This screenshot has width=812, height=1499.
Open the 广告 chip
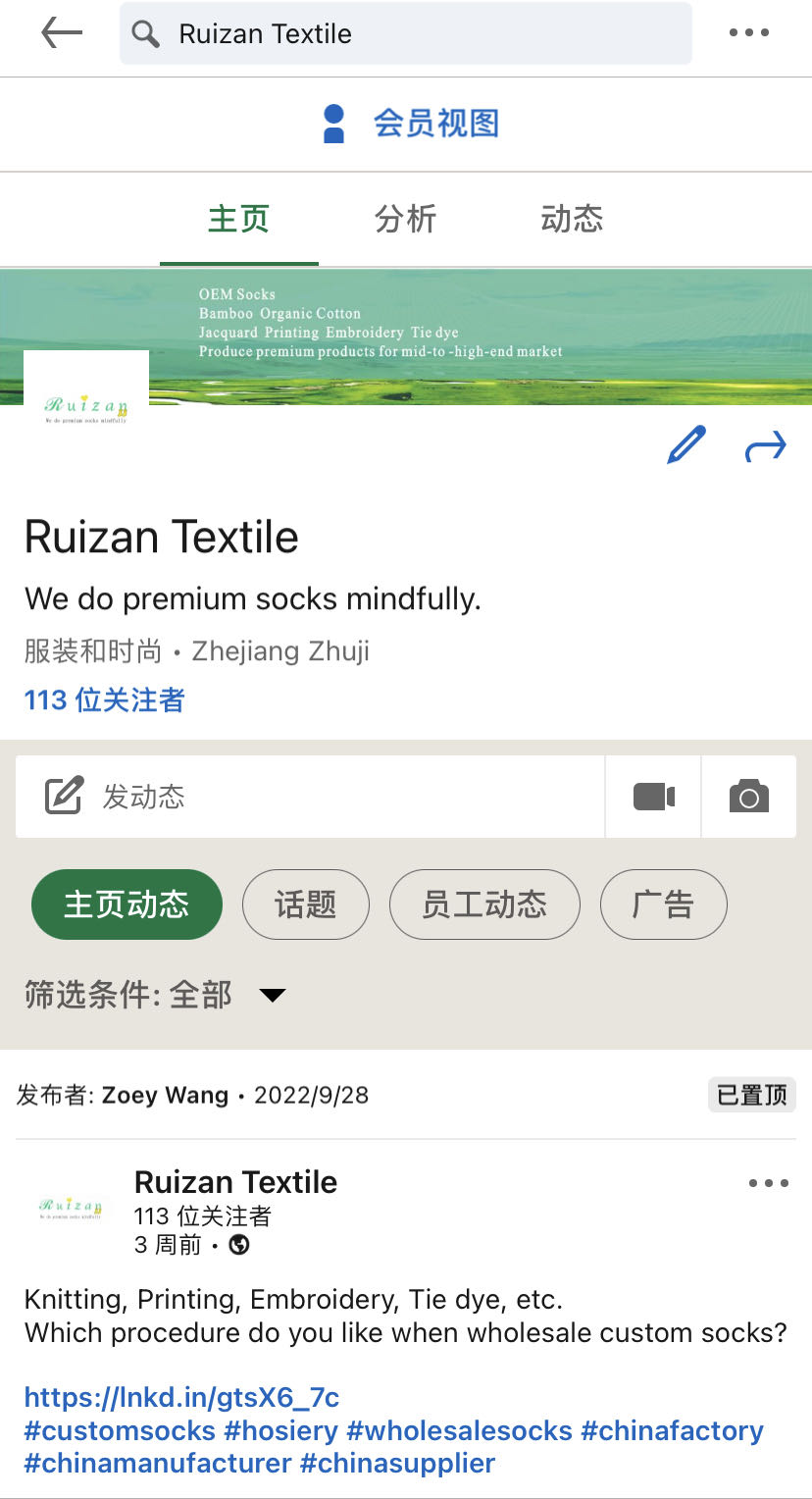pyautogui.click(x=663, y=905)
